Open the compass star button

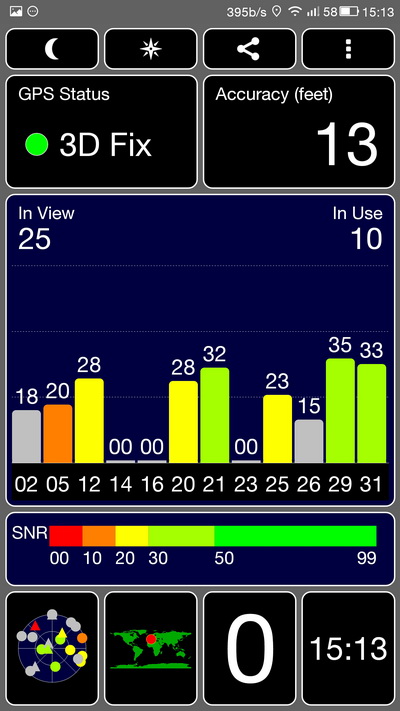151,49
